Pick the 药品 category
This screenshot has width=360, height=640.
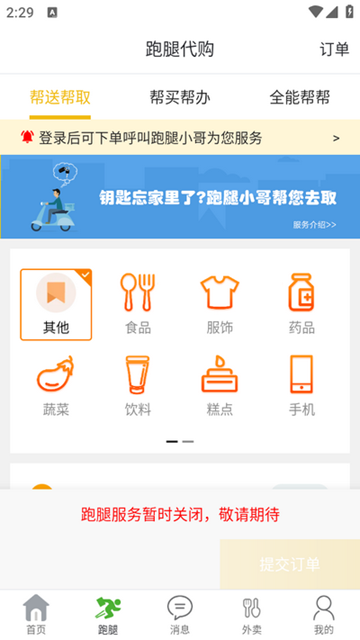click(x=302, y=304)
